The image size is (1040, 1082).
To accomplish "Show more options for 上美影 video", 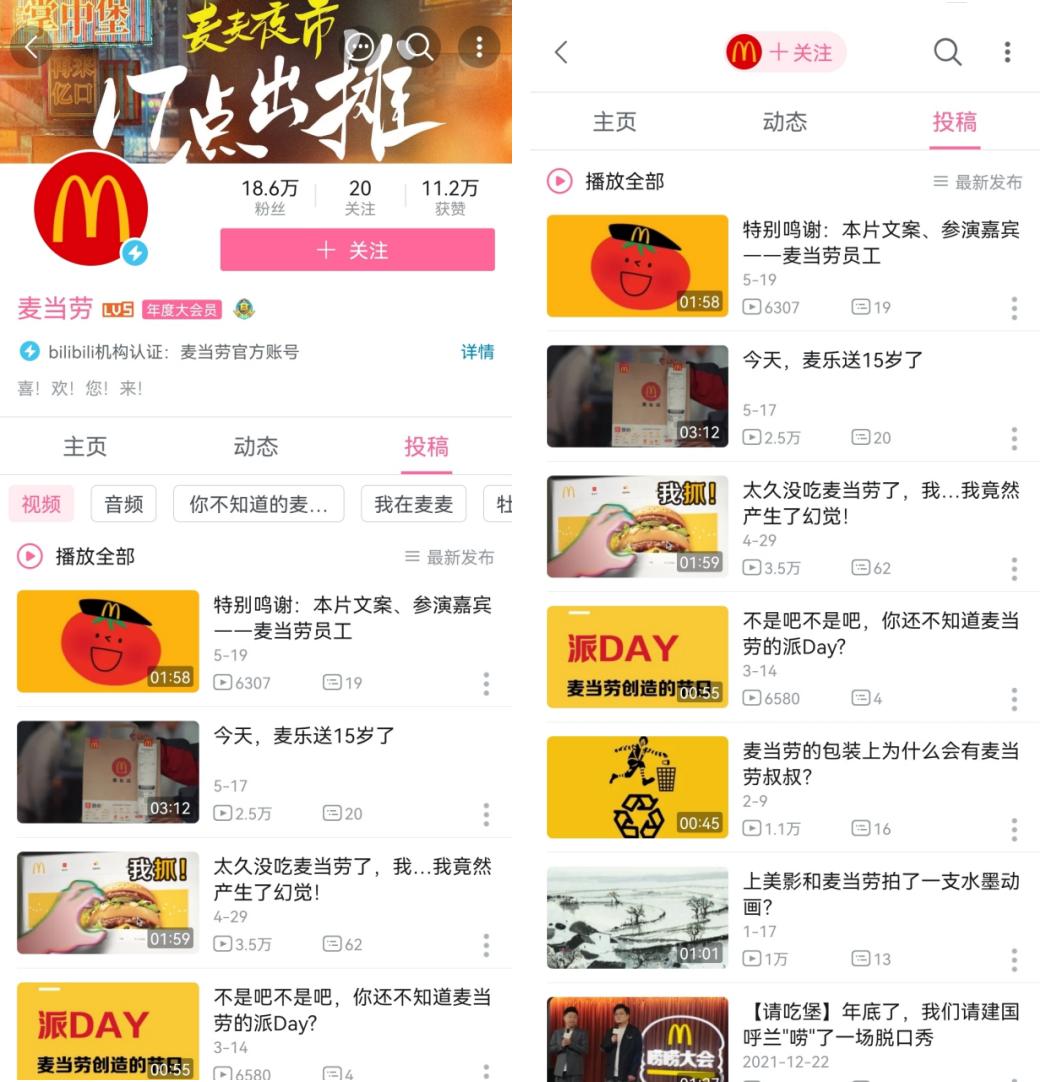I will pyautogui.click(x=1014, y=960).
